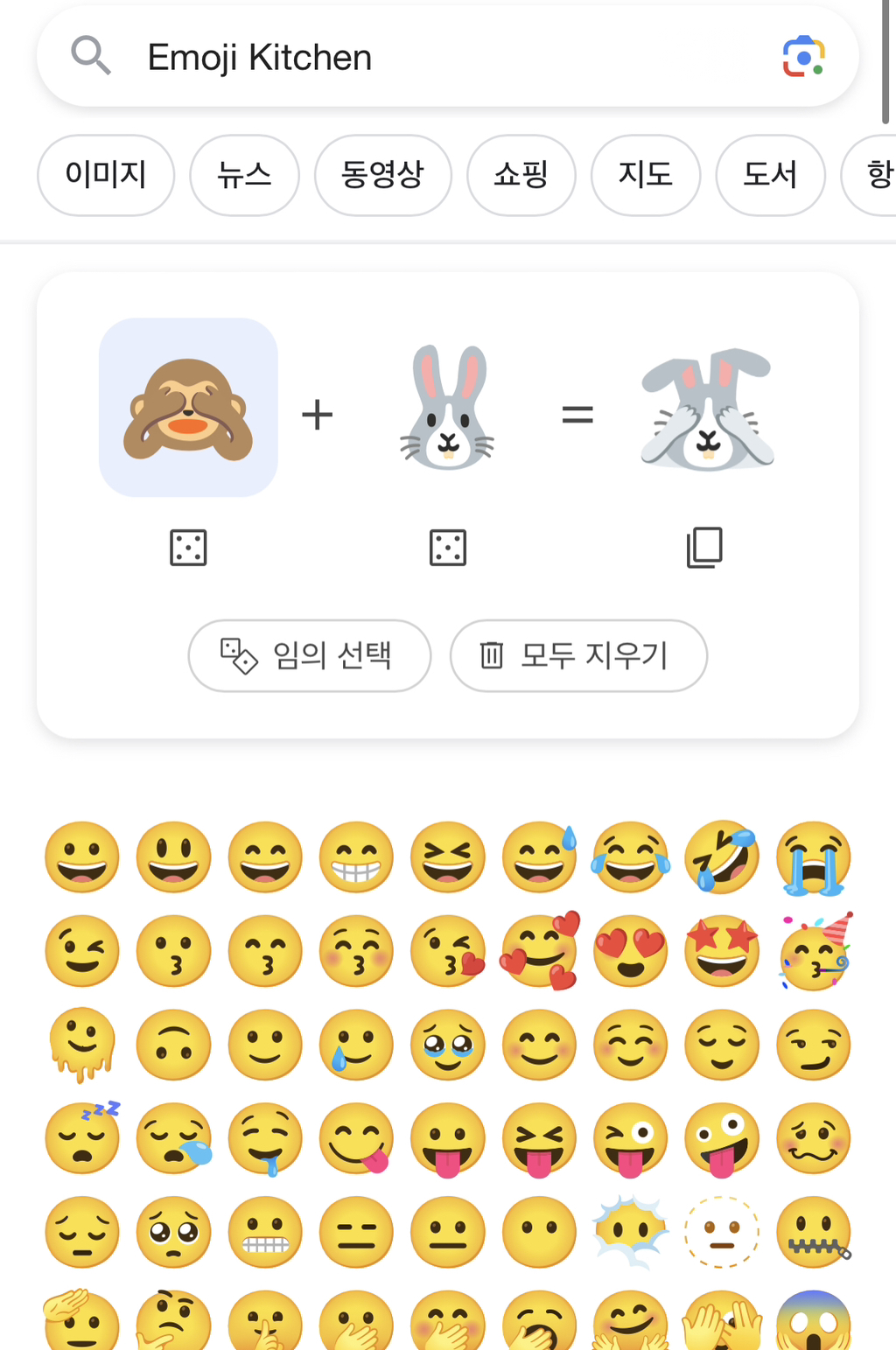Randomize the rabbit emoji with dice icon
This screenshot has height=1350, width=896.
click(x=448, y=548)
